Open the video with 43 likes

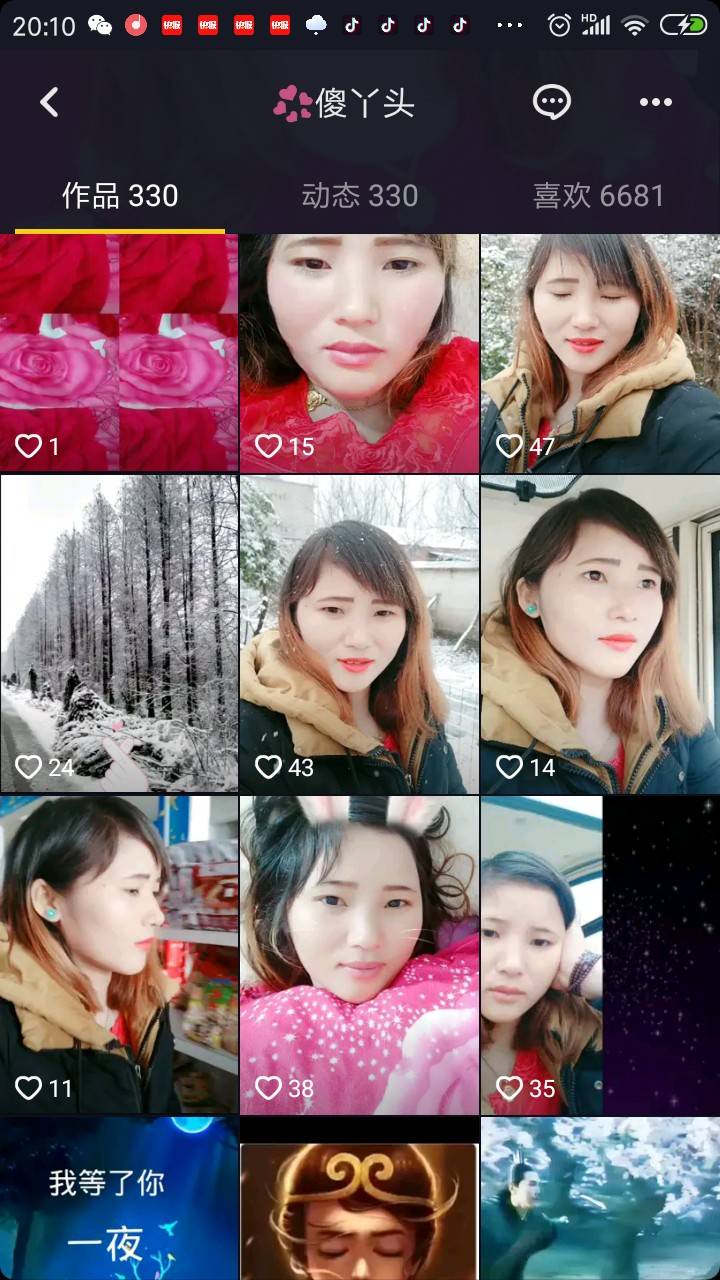[x=359, y=633]
